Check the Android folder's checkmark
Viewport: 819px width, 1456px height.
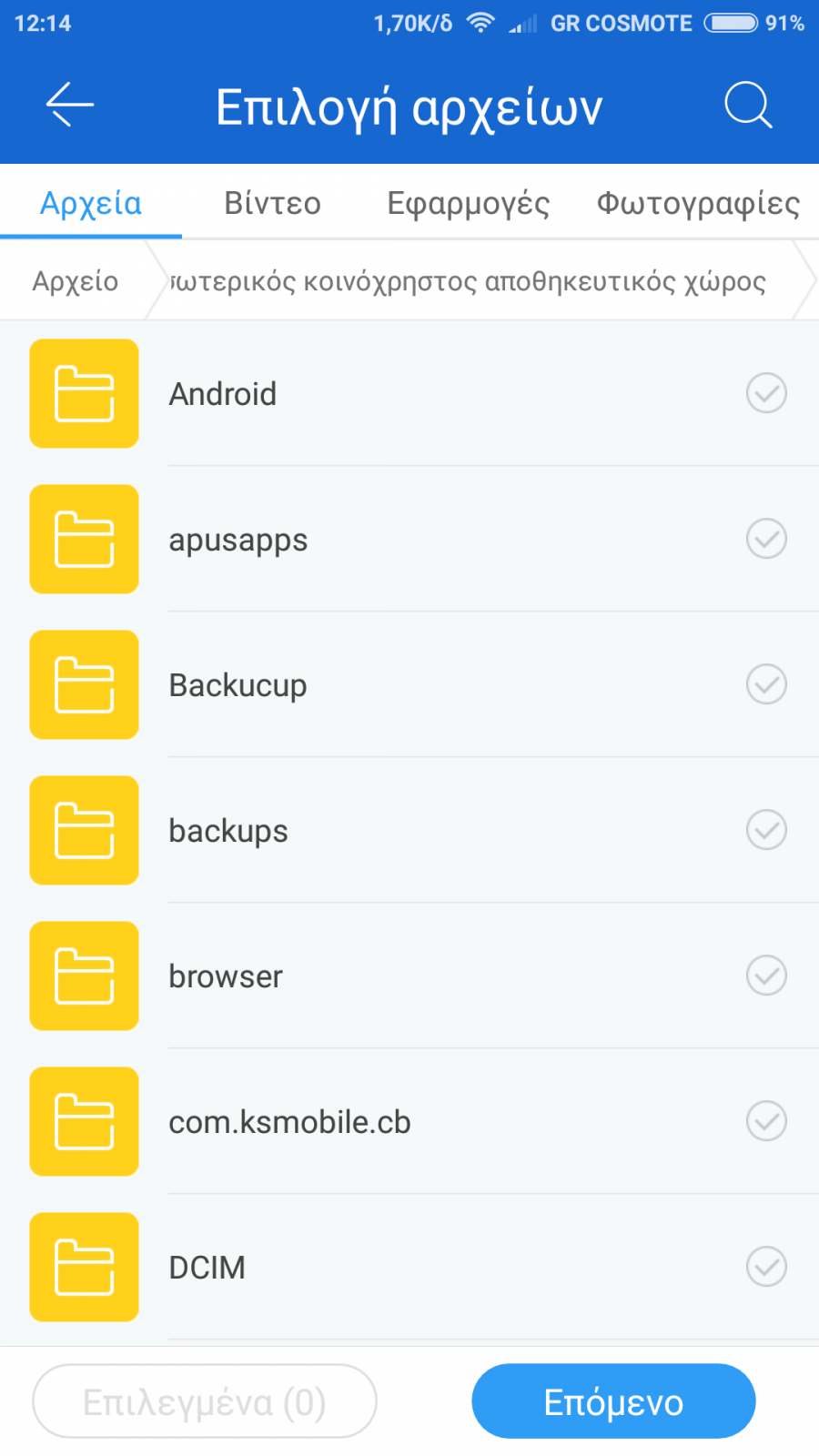(766, 393)
